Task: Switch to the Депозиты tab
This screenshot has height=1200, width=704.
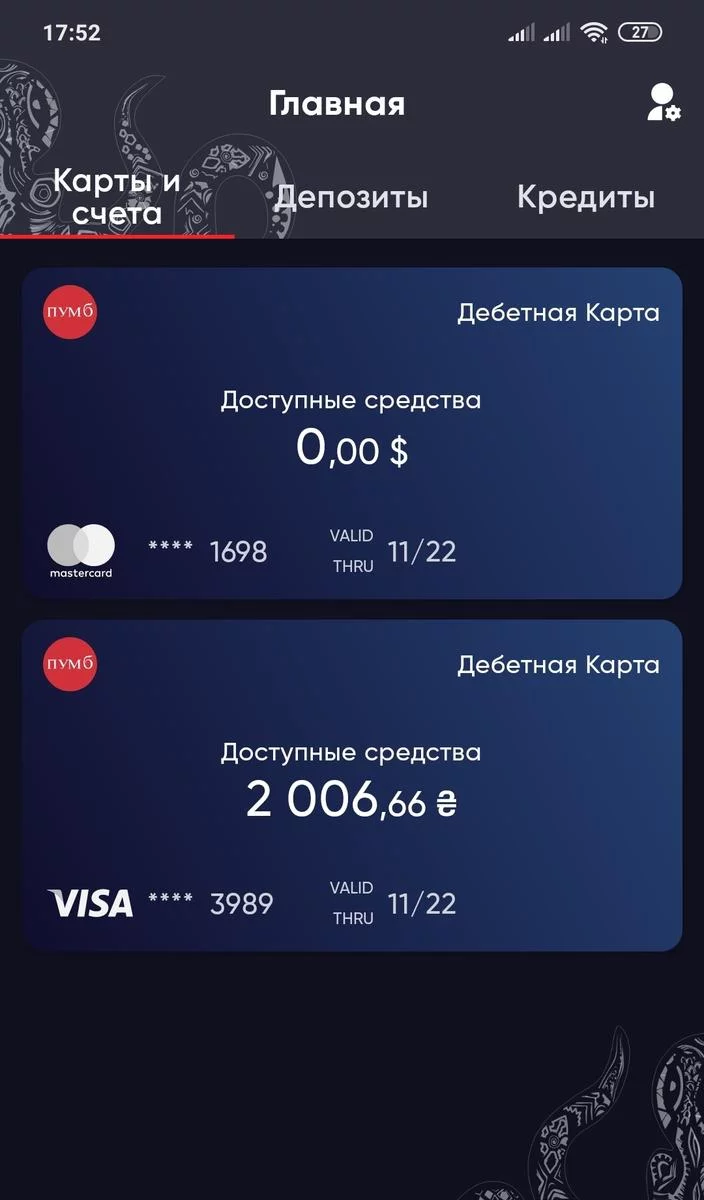Action: pyautogui.click(x=351, y=197)
